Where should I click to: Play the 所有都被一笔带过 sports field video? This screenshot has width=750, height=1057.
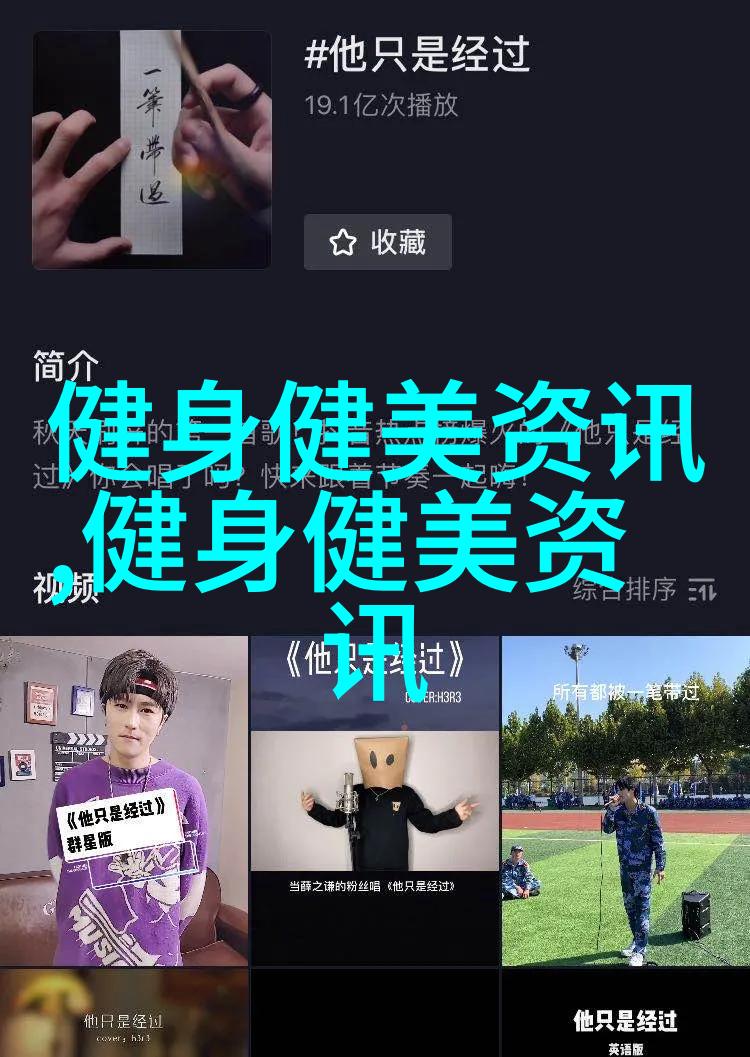pyautogui.click(x=625, y=800)
